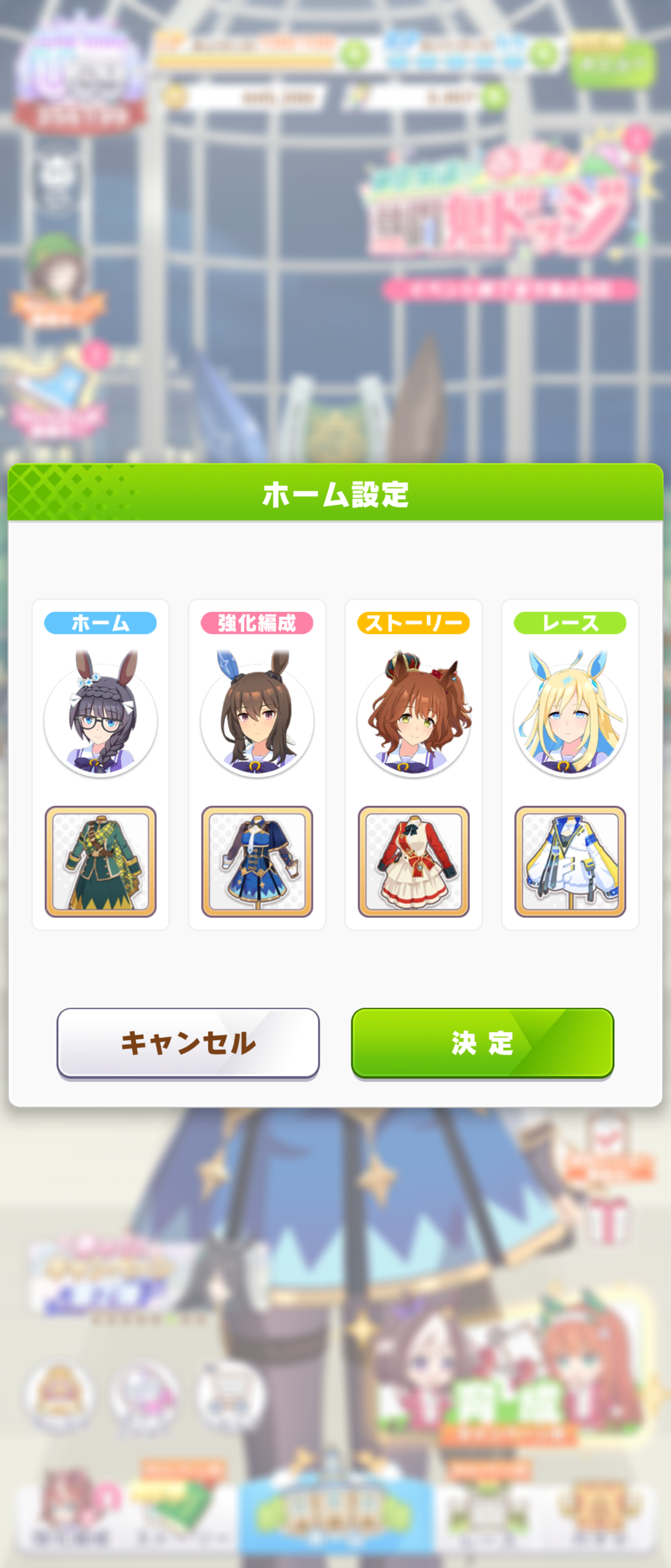Open the blue dress under 強化編成

click(257, 861)
